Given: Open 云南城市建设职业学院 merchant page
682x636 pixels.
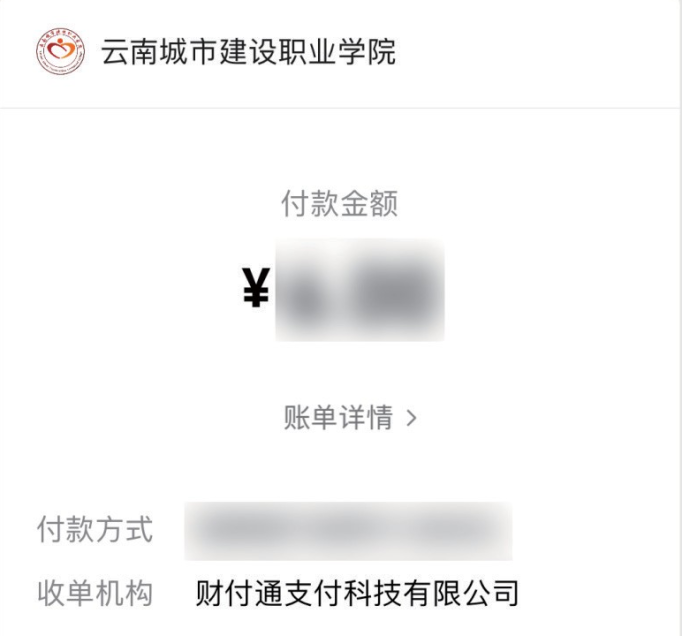Looking at the screenshot, I should tap(246, 51).
